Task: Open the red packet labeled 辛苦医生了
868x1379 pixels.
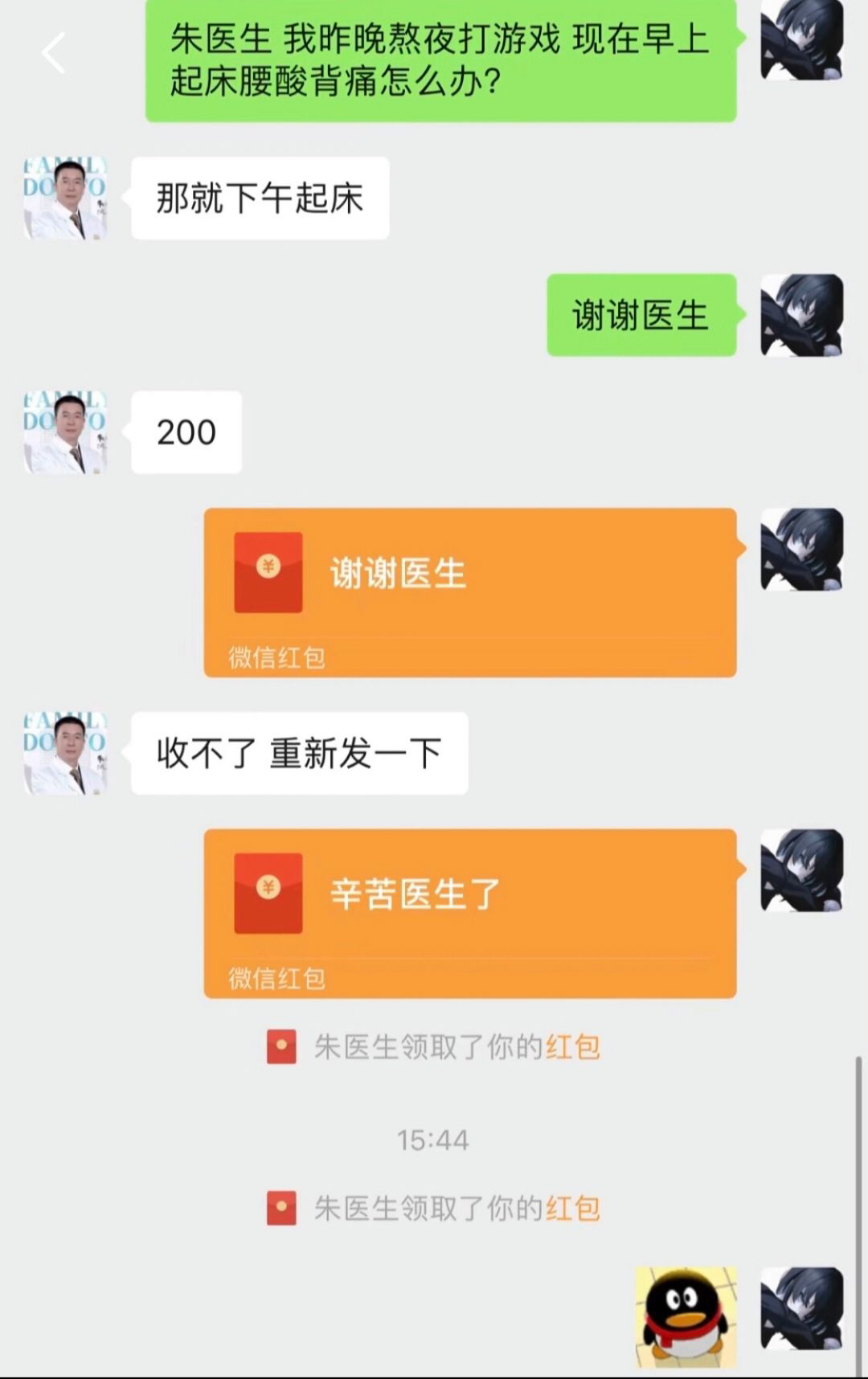Action: (x=469, y=913)
